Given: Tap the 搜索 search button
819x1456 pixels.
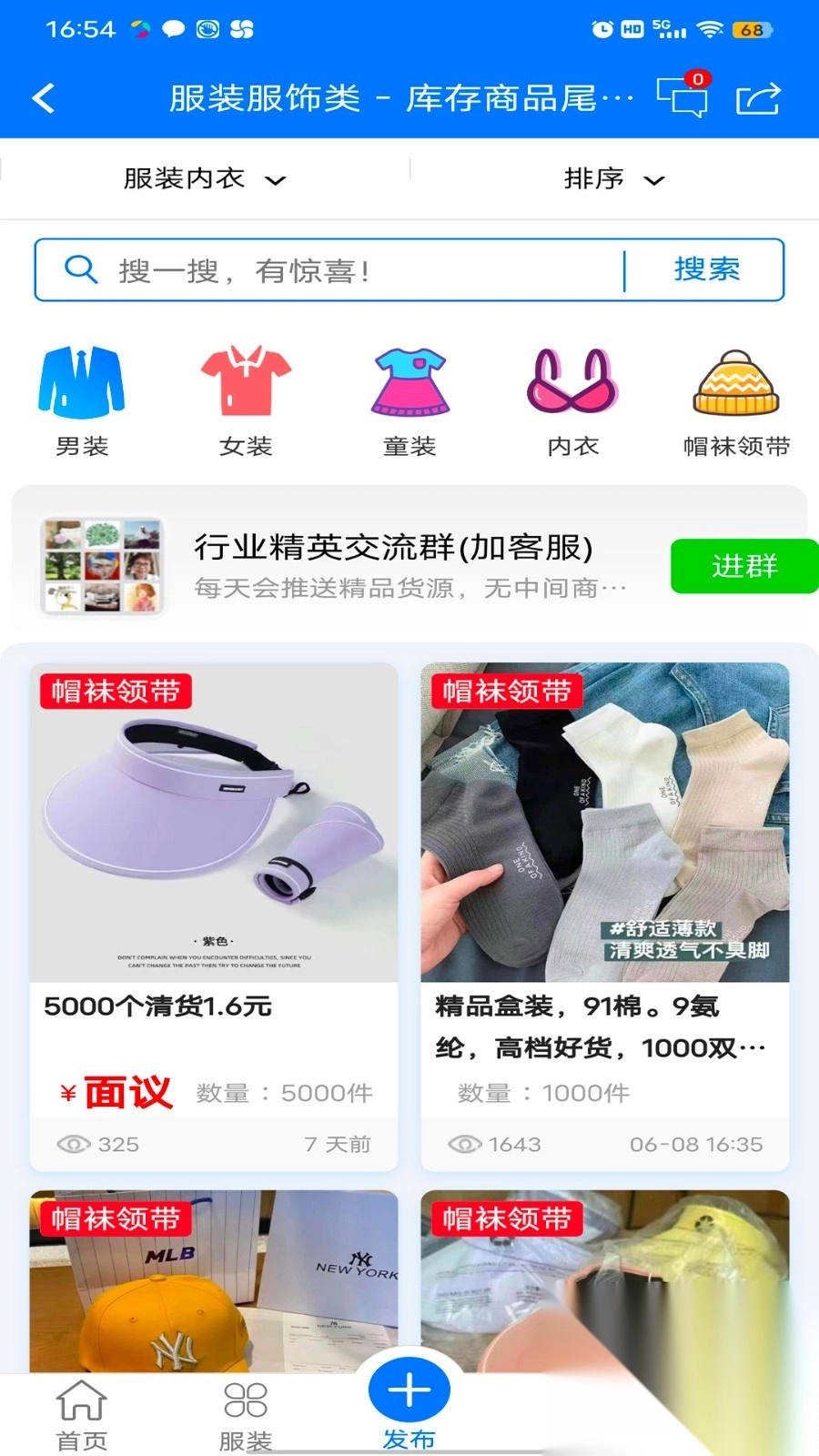Looking at the screenshot, I should pyautogui.click(x=705, y=269).
